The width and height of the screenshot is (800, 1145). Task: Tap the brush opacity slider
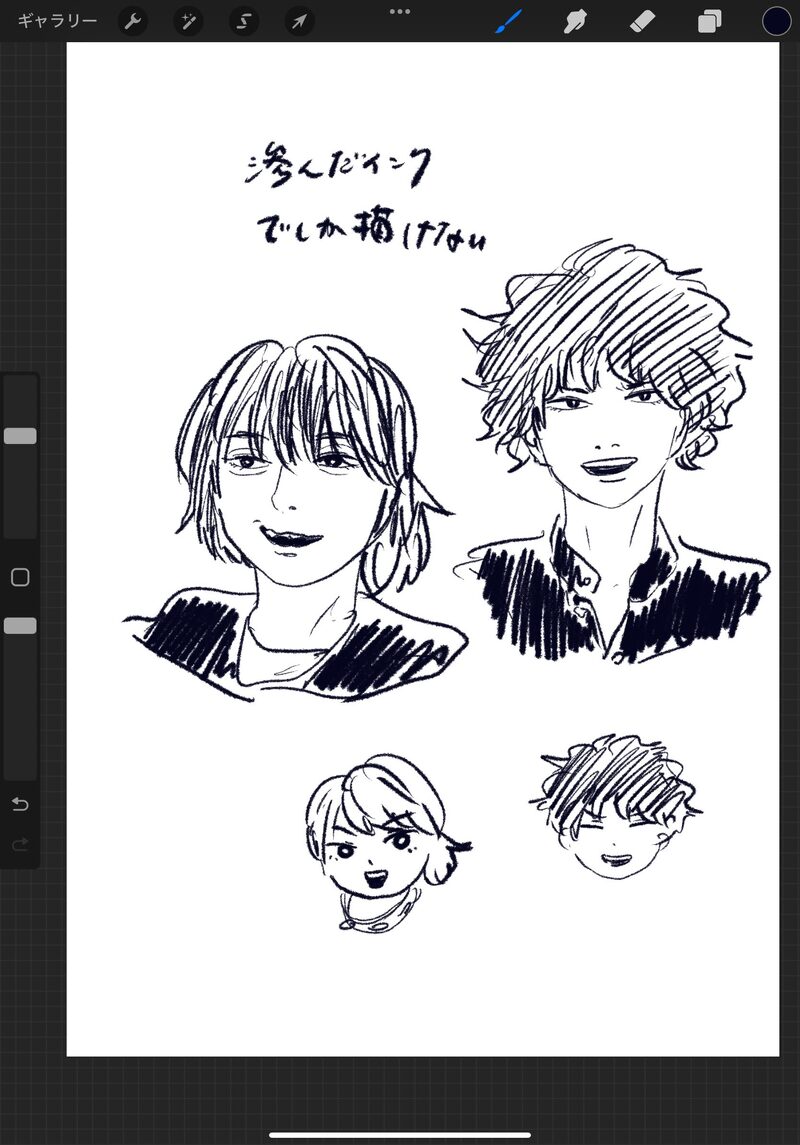20,625
